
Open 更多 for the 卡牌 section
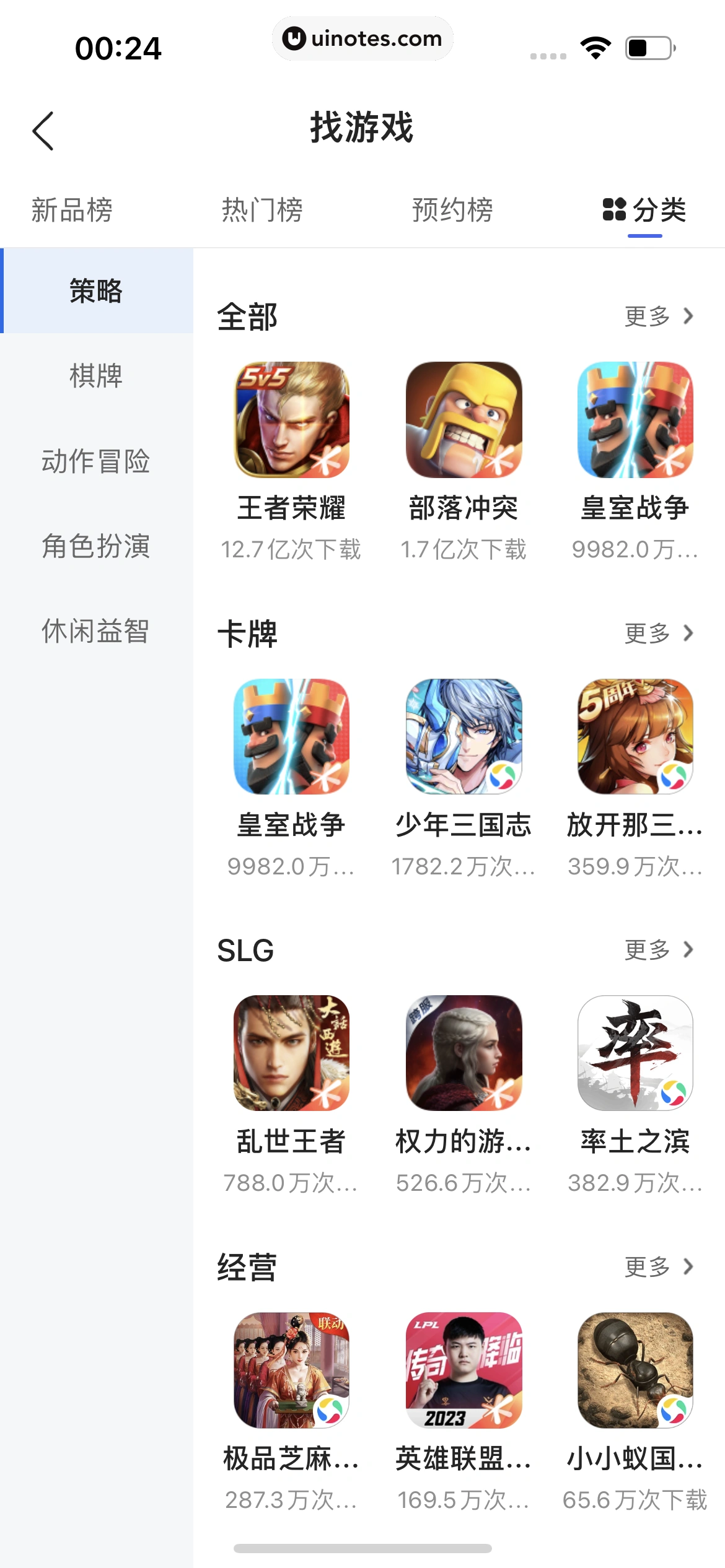(658, 634)
